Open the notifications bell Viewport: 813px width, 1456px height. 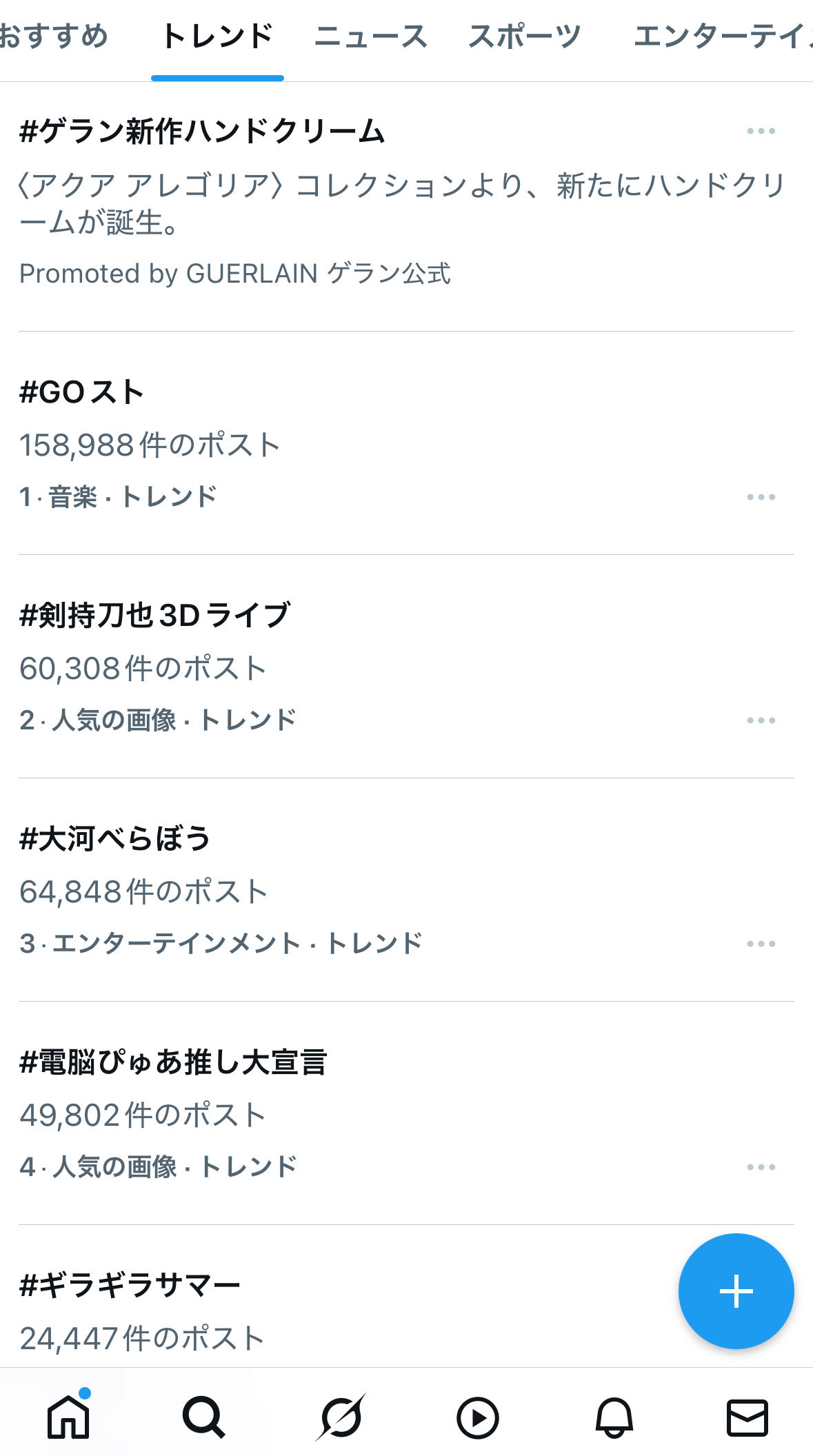[614, 1418]
